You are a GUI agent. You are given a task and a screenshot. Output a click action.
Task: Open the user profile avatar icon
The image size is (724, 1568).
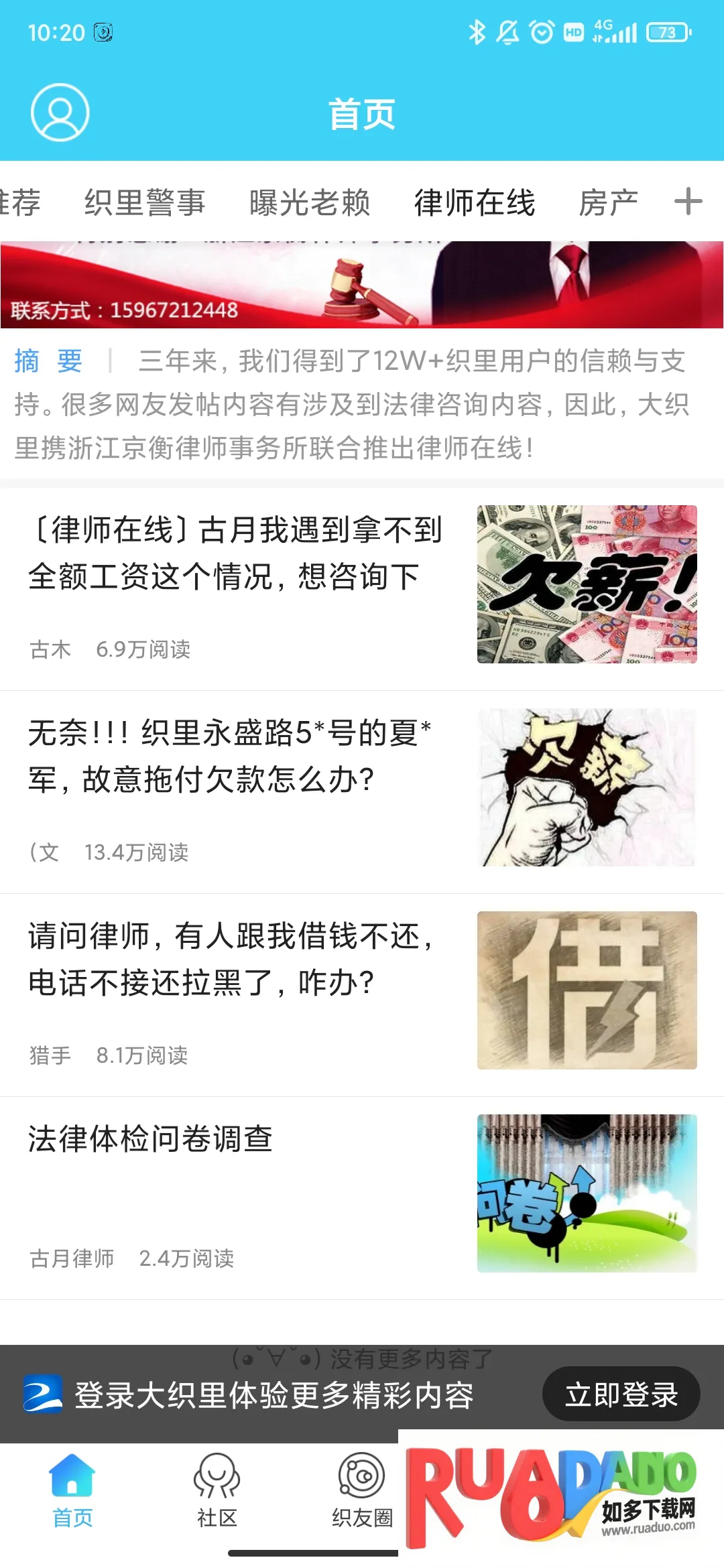point(60,113)
